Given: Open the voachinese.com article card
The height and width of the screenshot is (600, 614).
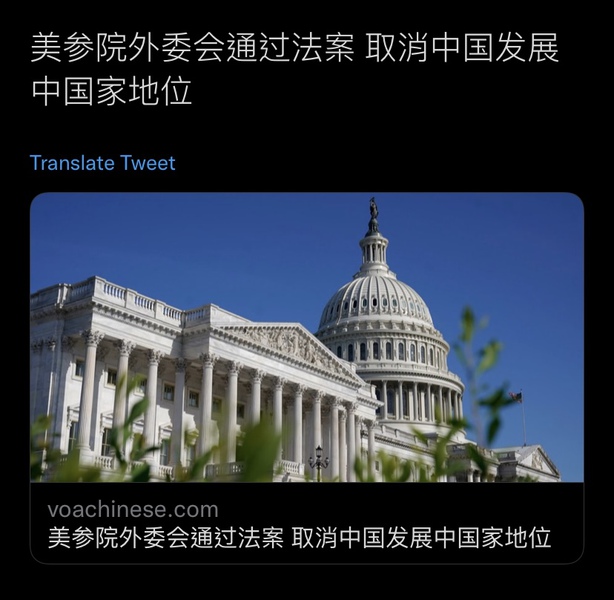Looking at the screenshot, I should 306,377.
